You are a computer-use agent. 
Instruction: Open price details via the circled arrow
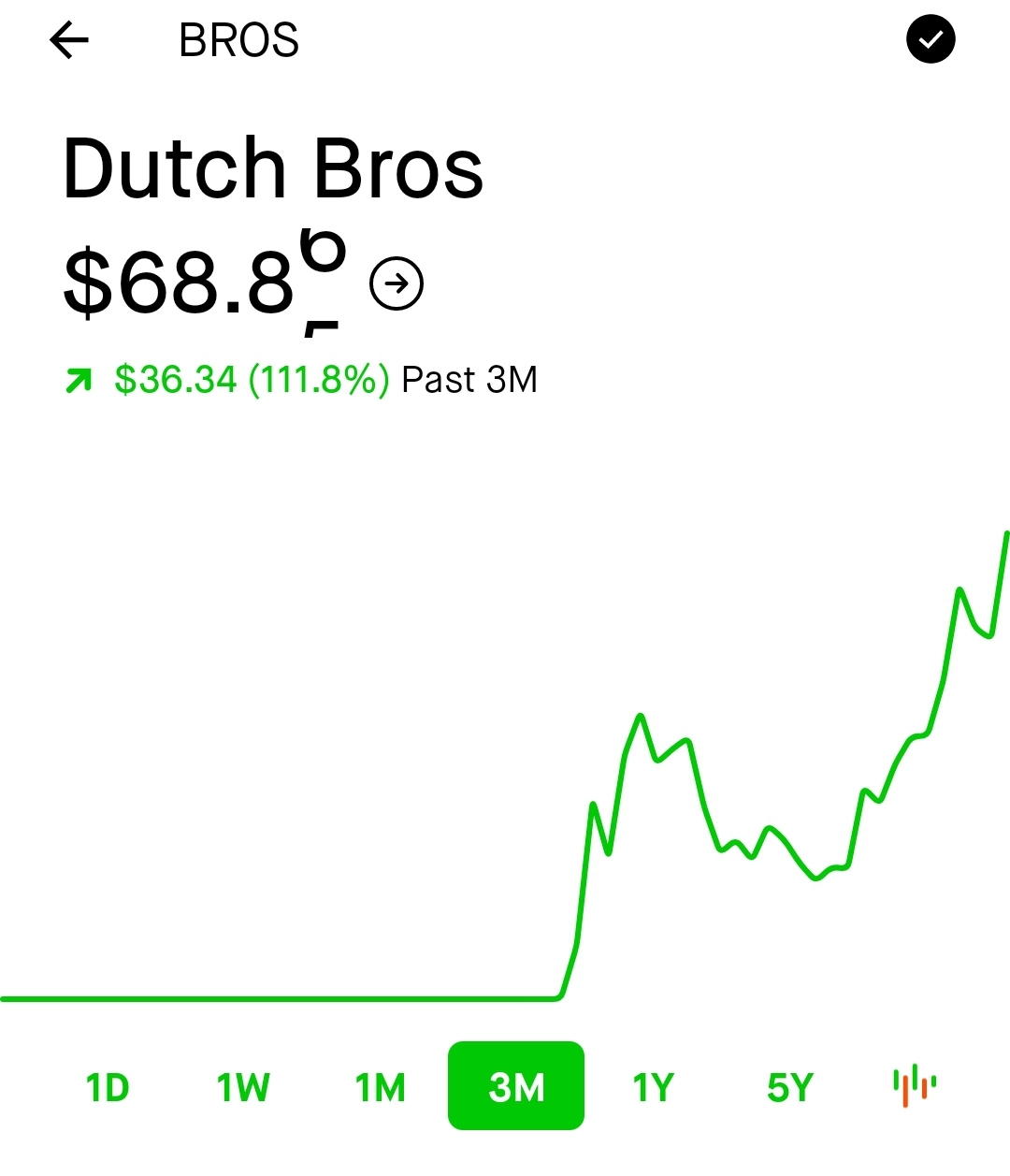point(397,283)
